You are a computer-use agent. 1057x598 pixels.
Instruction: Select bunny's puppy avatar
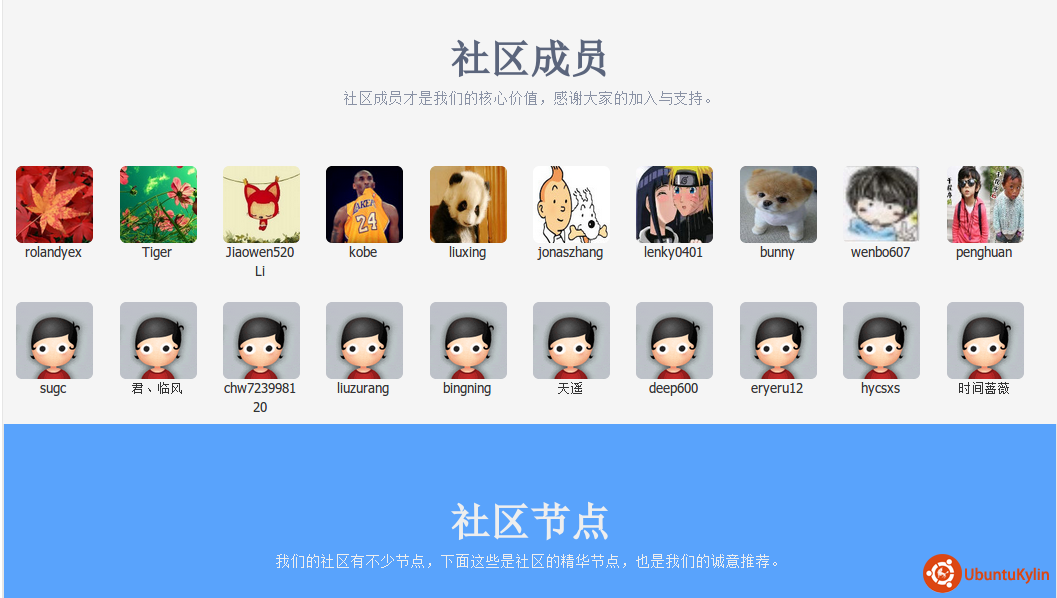tap(778, 205)
